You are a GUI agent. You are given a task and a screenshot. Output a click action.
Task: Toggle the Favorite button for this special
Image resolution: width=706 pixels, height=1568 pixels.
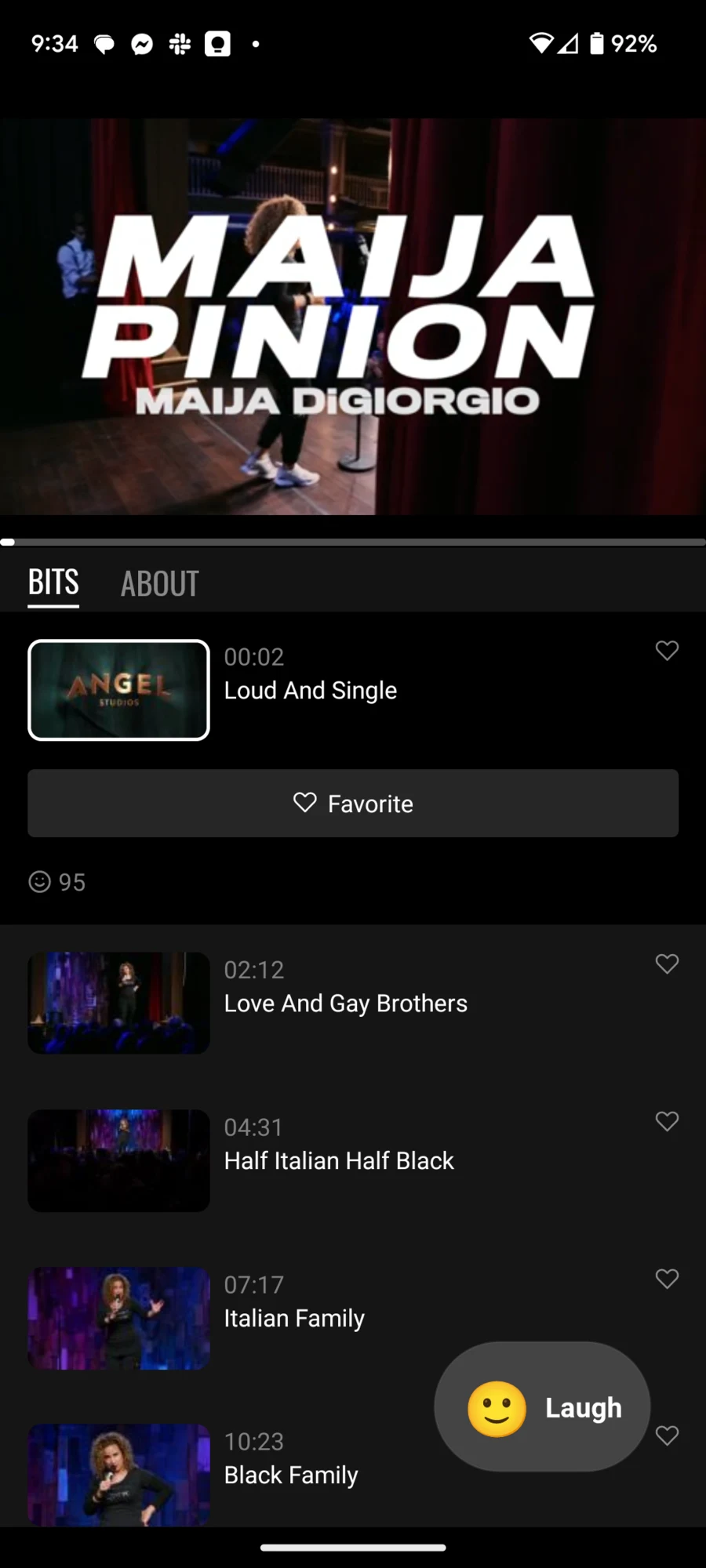(x=353, y=803)
